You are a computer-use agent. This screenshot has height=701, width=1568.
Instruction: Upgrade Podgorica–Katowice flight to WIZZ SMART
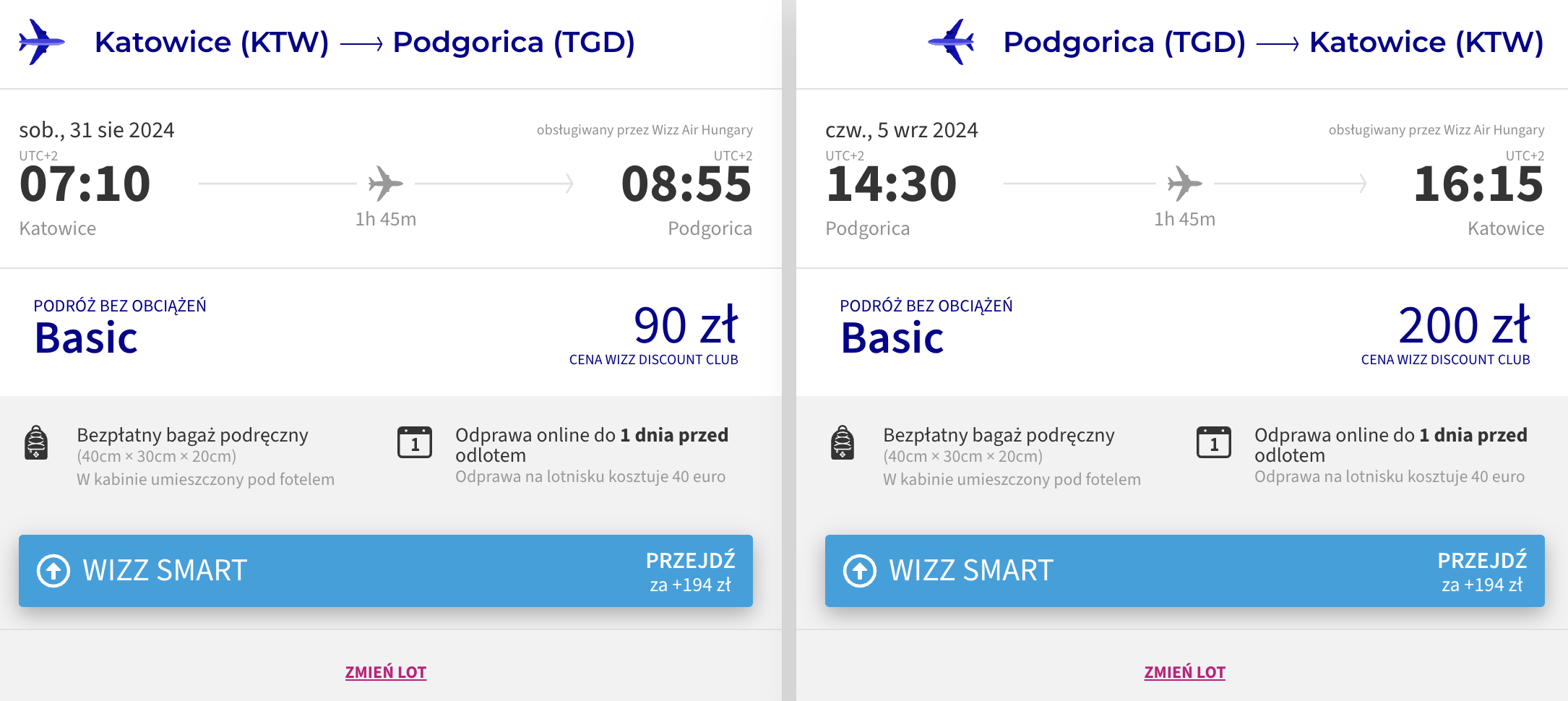click(1184, 570)
